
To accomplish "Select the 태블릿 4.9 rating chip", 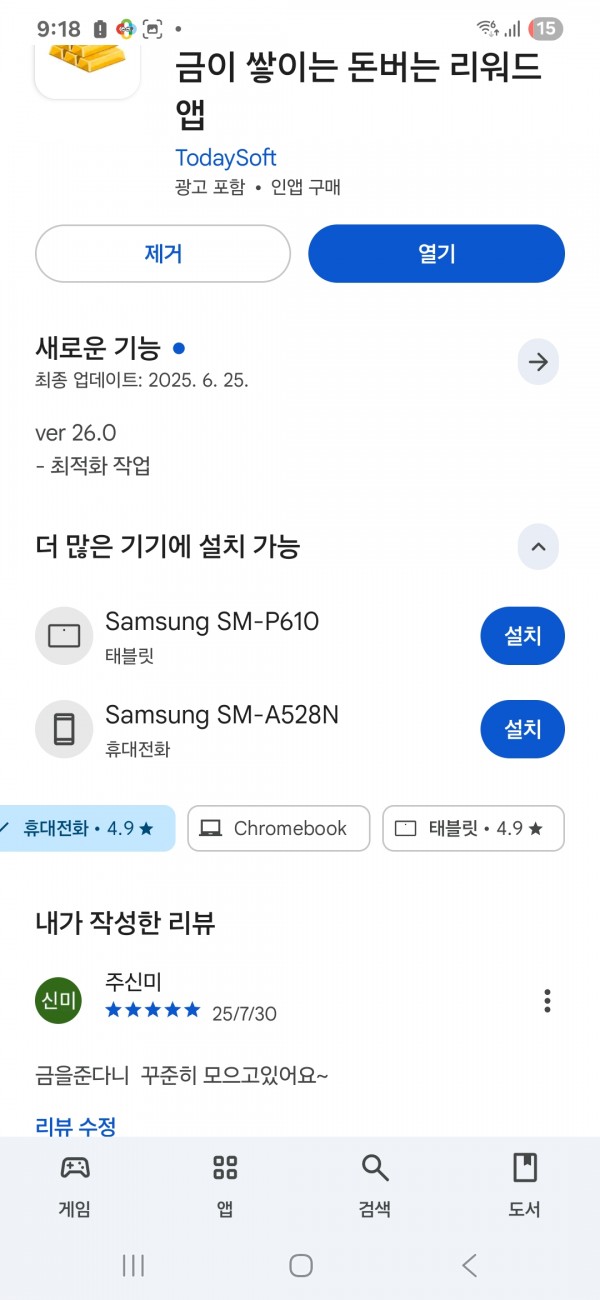I will [473, 828].
